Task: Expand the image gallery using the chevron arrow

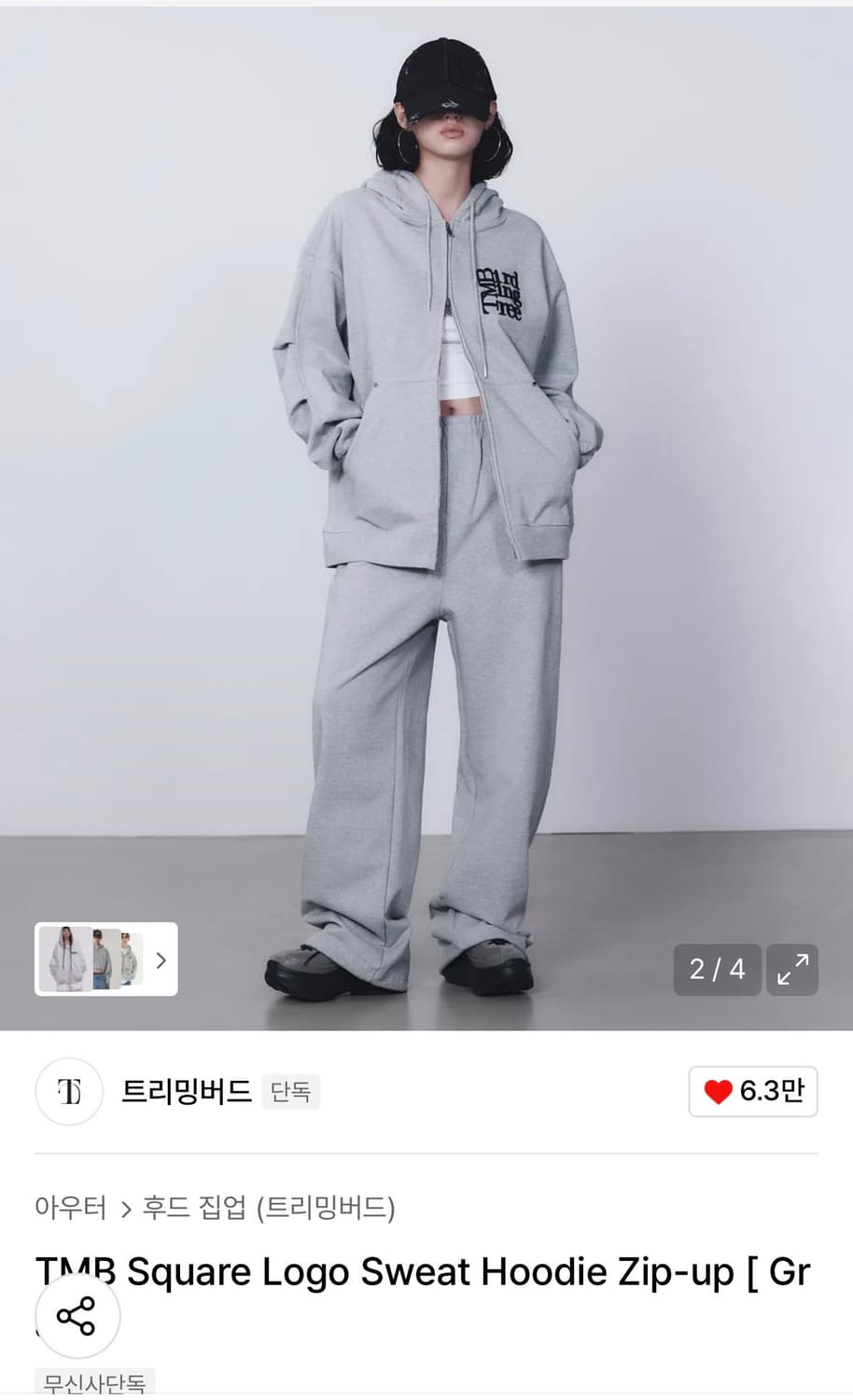Action: pyautogui.click(x=160, y=960)
